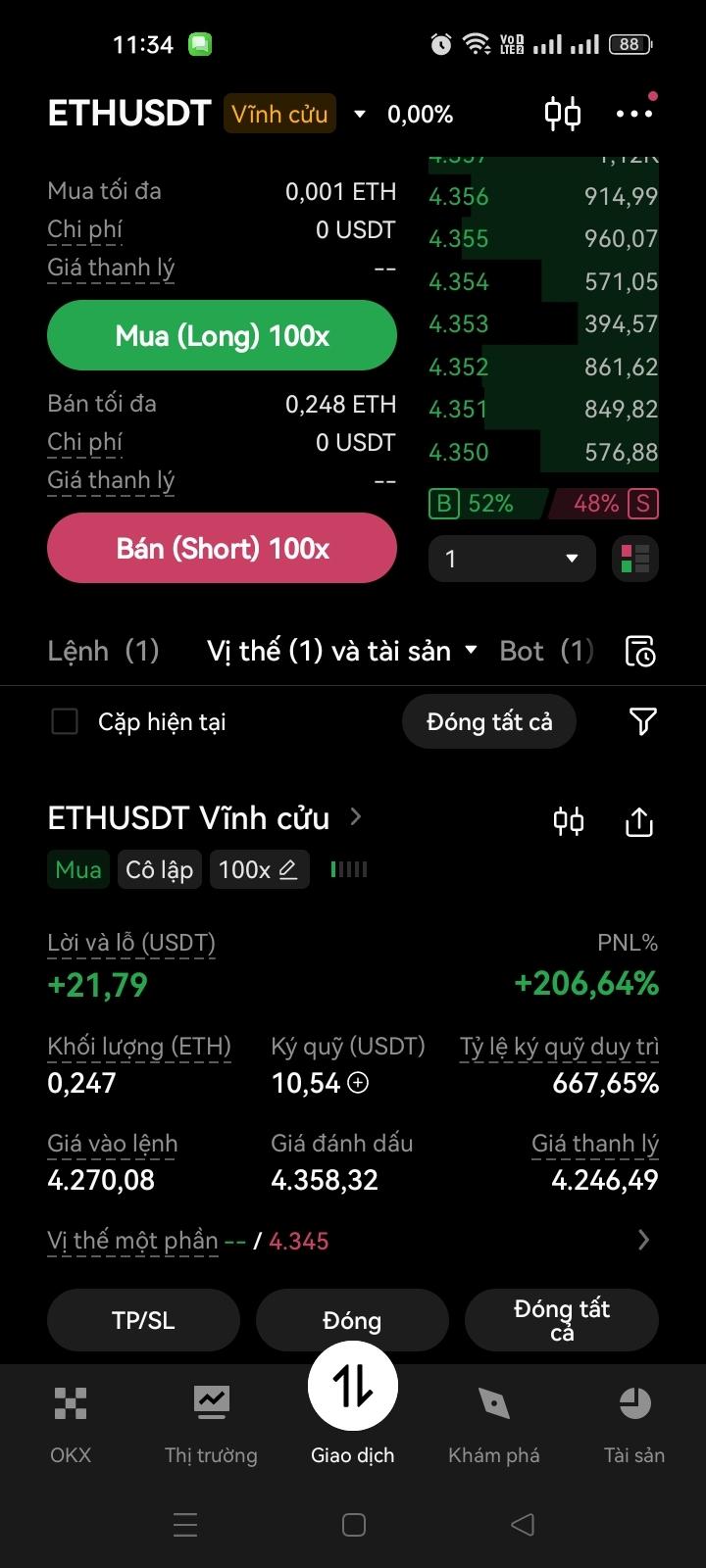
Task: Check the Cặp hiện tại checkbox
Action: [65, 722]
